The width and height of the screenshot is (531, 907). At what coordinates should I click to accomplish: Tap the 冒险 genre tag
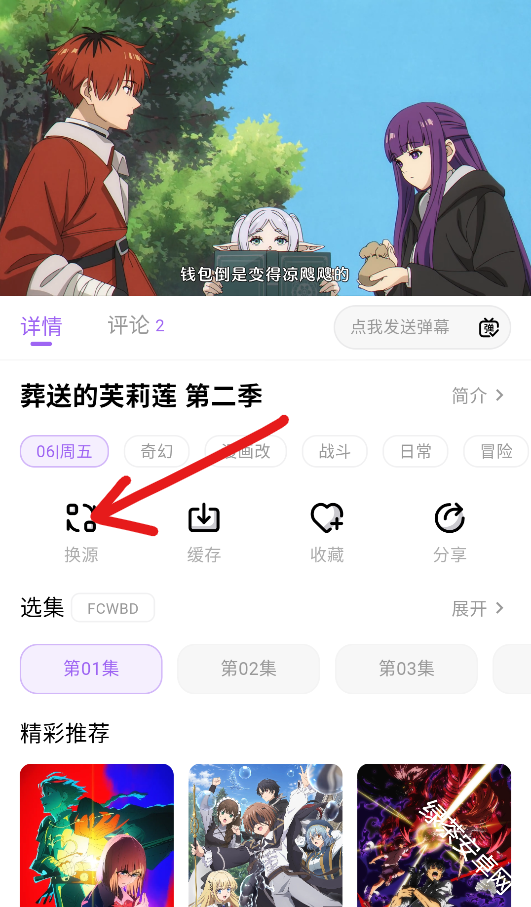tap(496, 451)
